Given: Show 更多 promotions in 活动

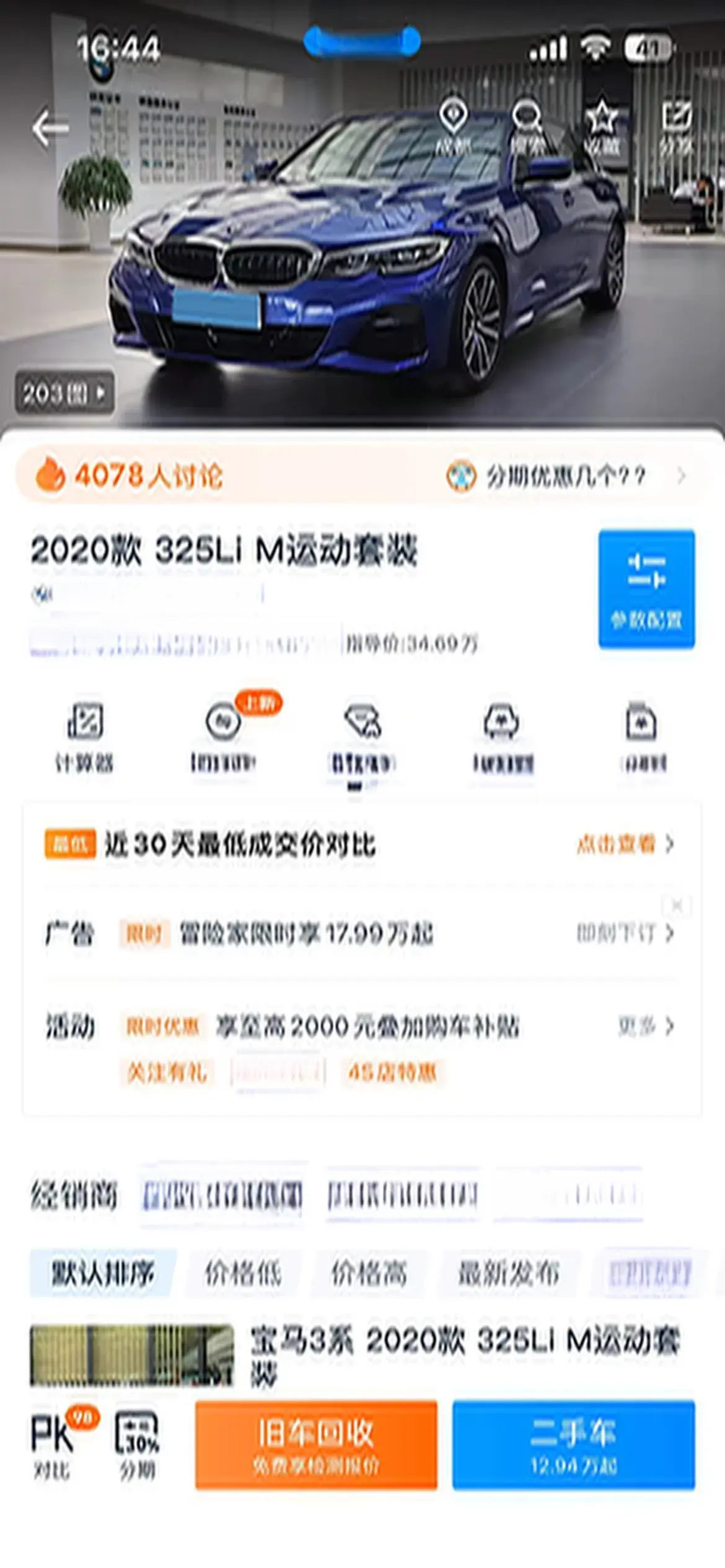Looking at the screenshot, I should 646,1026.
